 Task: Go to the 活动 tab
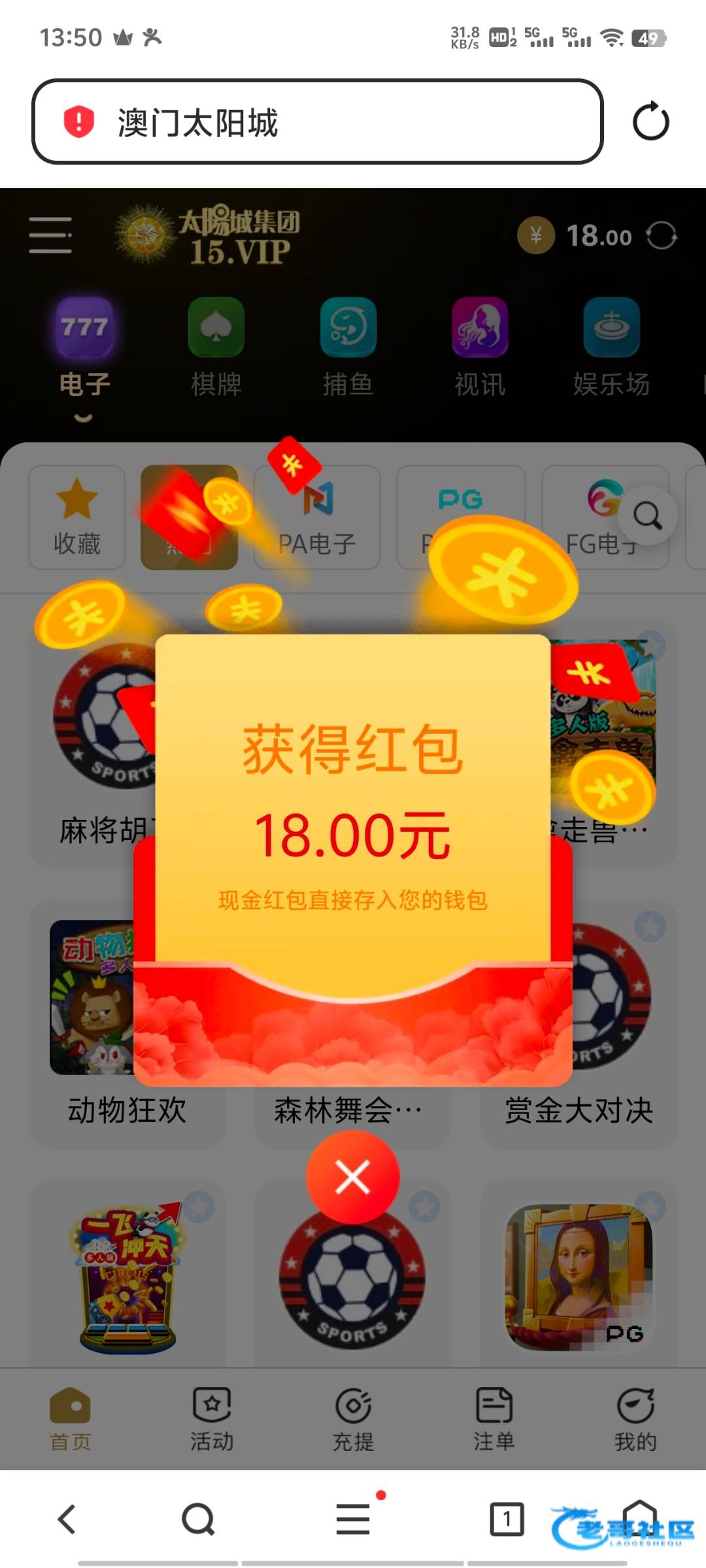pyautogui.click(x=212, y=1419)
